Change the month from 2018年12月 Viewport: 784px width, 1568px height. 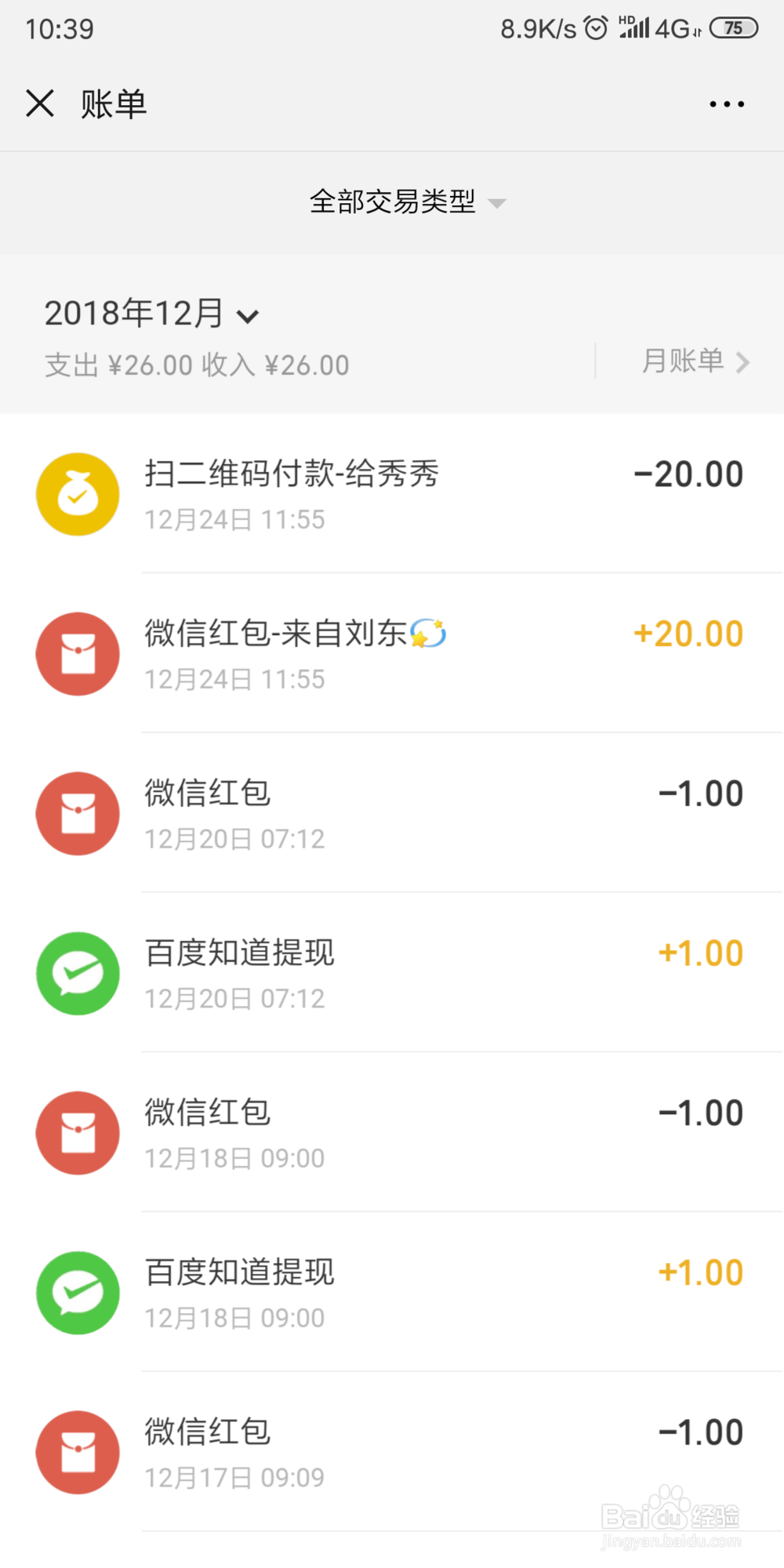tap(151, 314)
